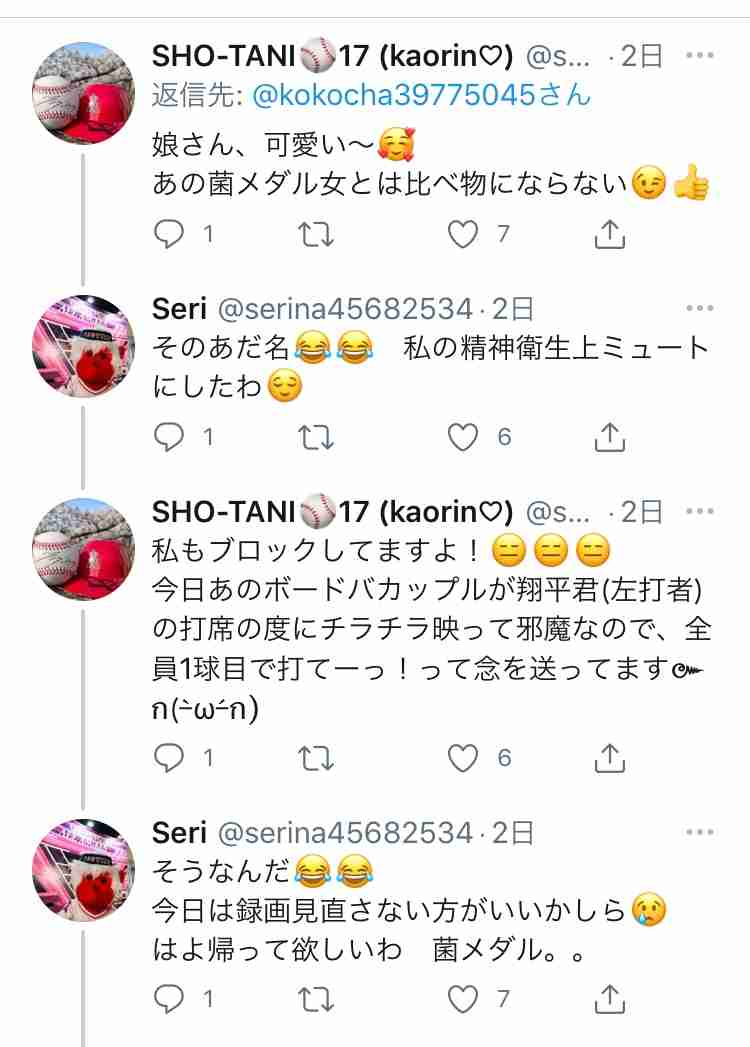Like Seri's ミュート tweet
Viewport: 750px width, 1047px height.
461,437
